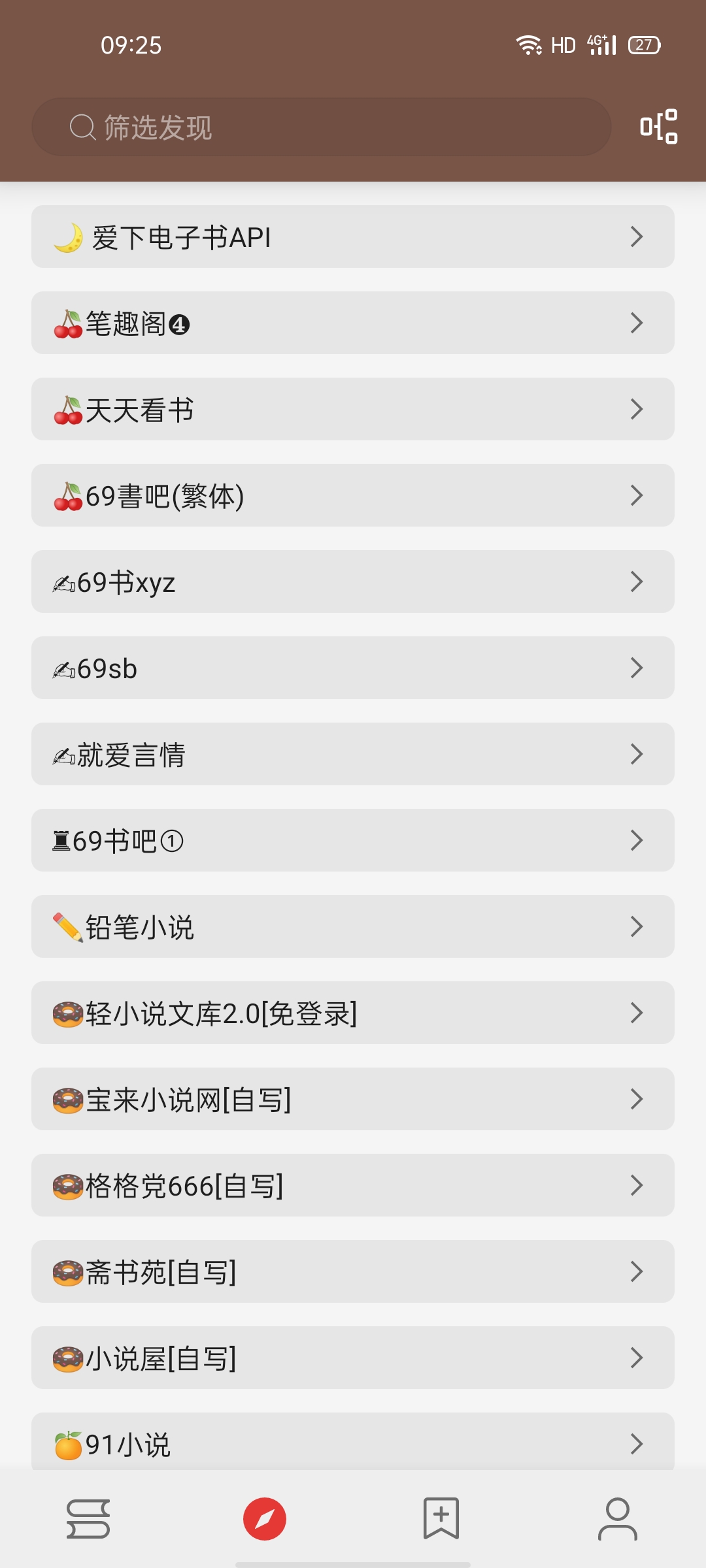The height and width of the screenshot is (1568, 706).
Task: Switch to the discover compass tab
Action: click(265, 1518)
